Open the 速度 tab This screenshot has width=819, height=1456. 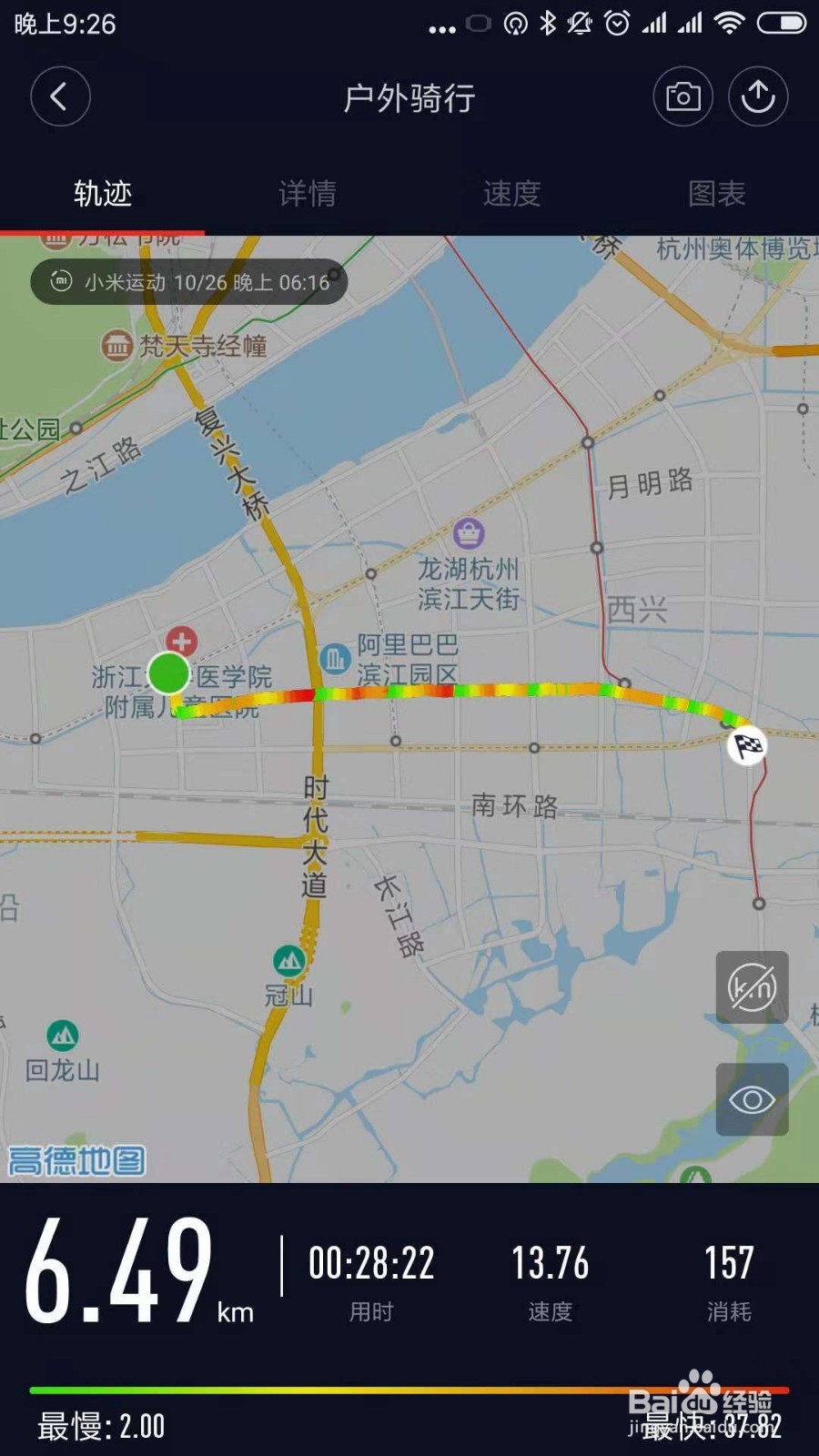(511, 193)
